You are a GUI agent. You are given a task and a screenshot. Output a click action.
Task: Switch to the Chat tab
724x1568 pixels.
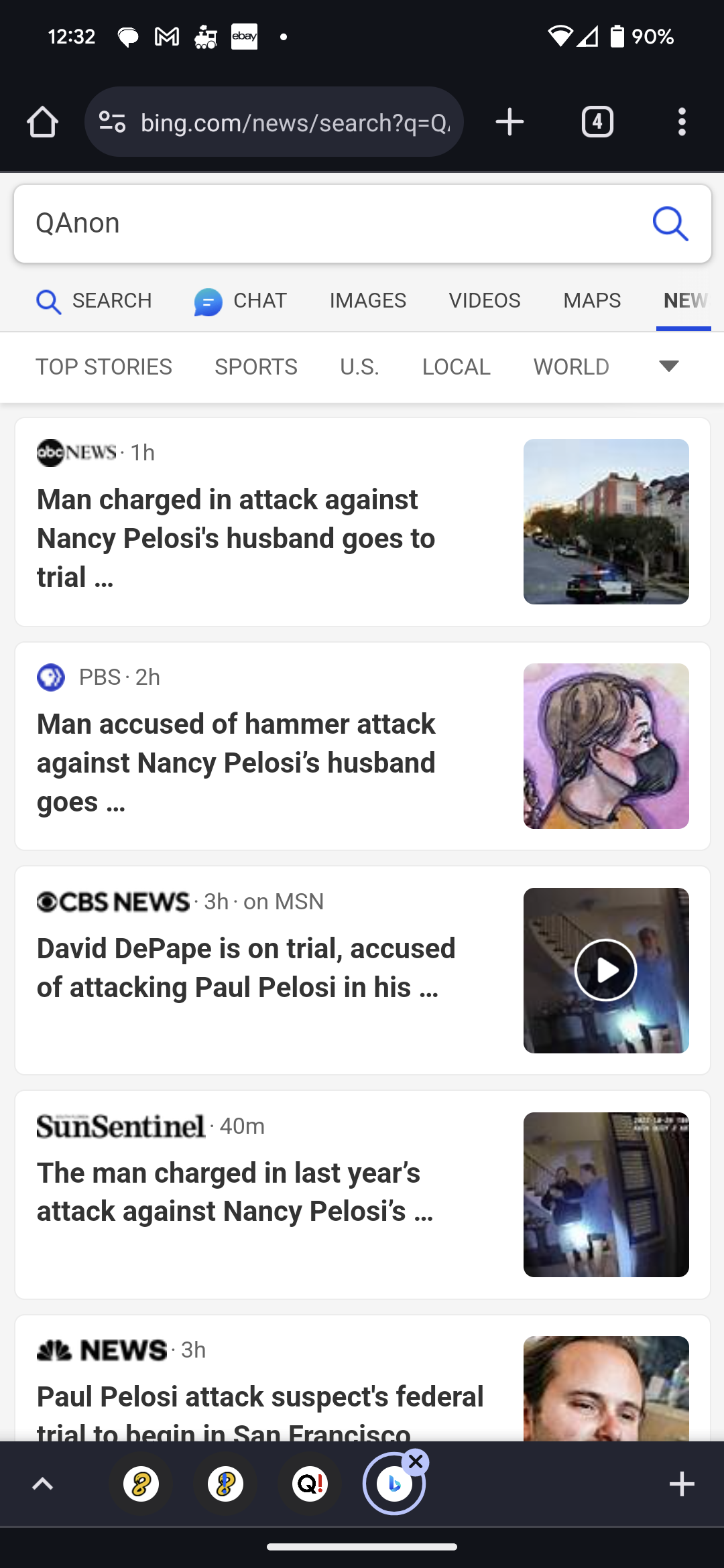pos(240,301)
